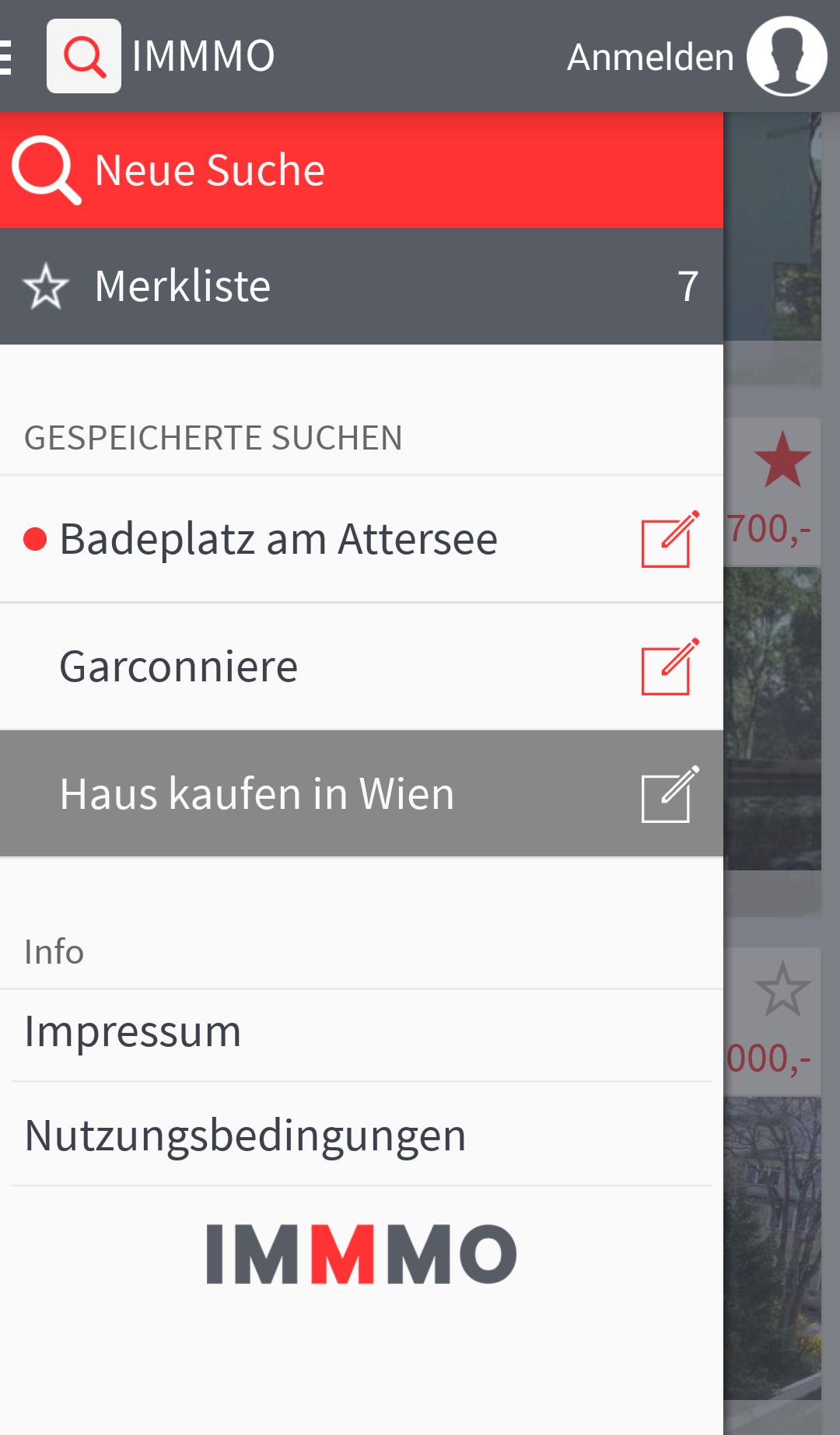Edit the Haus kaufen in Wien search
This screenshot has height=1435, width=840.
669,794
